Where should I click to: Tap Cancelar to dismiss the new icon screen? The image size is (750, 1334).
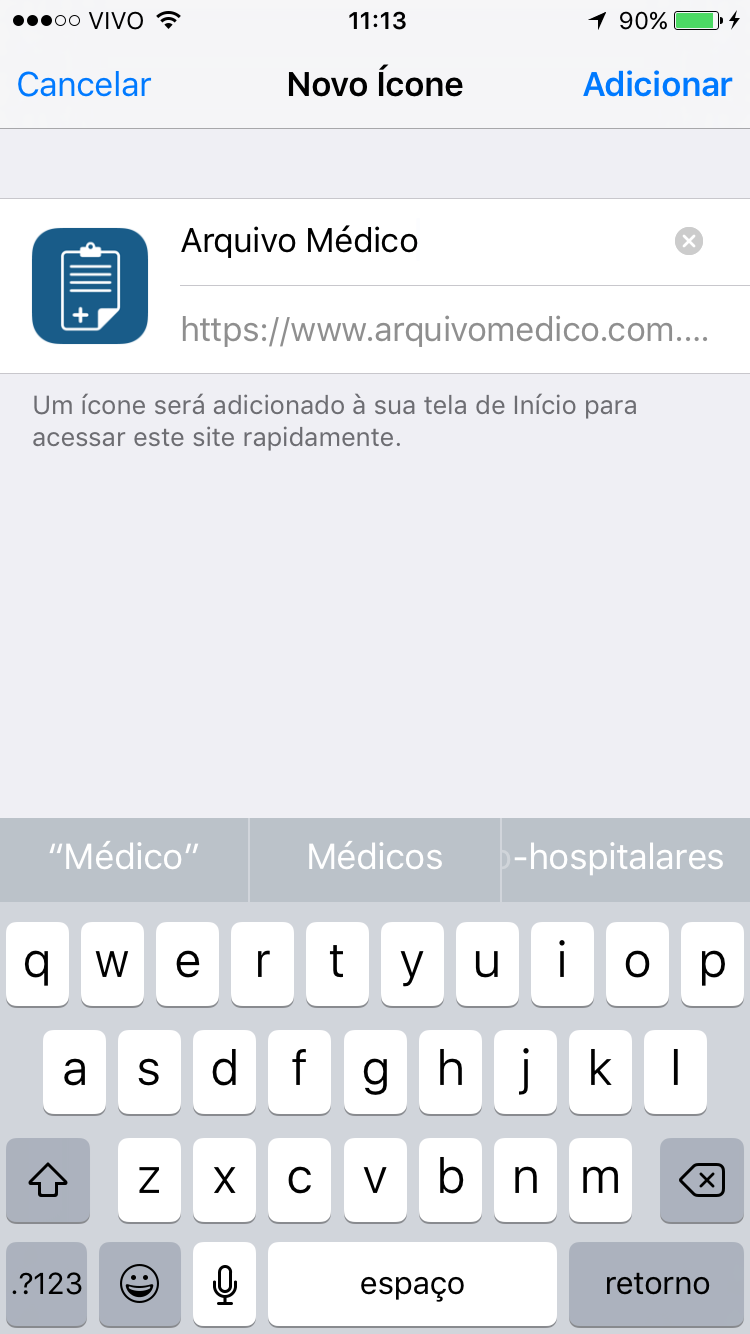coord(84,85)
